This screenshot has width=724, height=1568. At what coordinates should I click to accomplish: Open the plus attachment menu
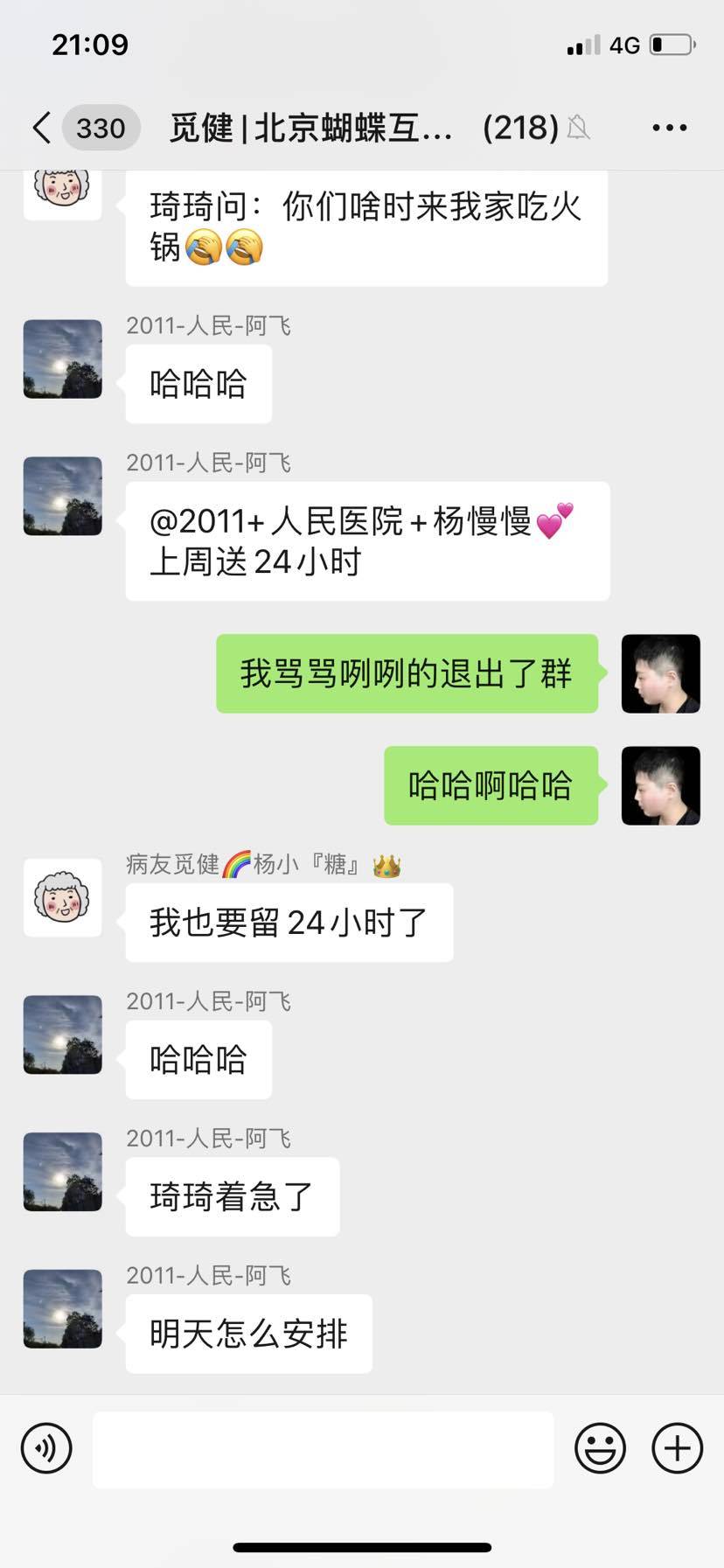678,1448
